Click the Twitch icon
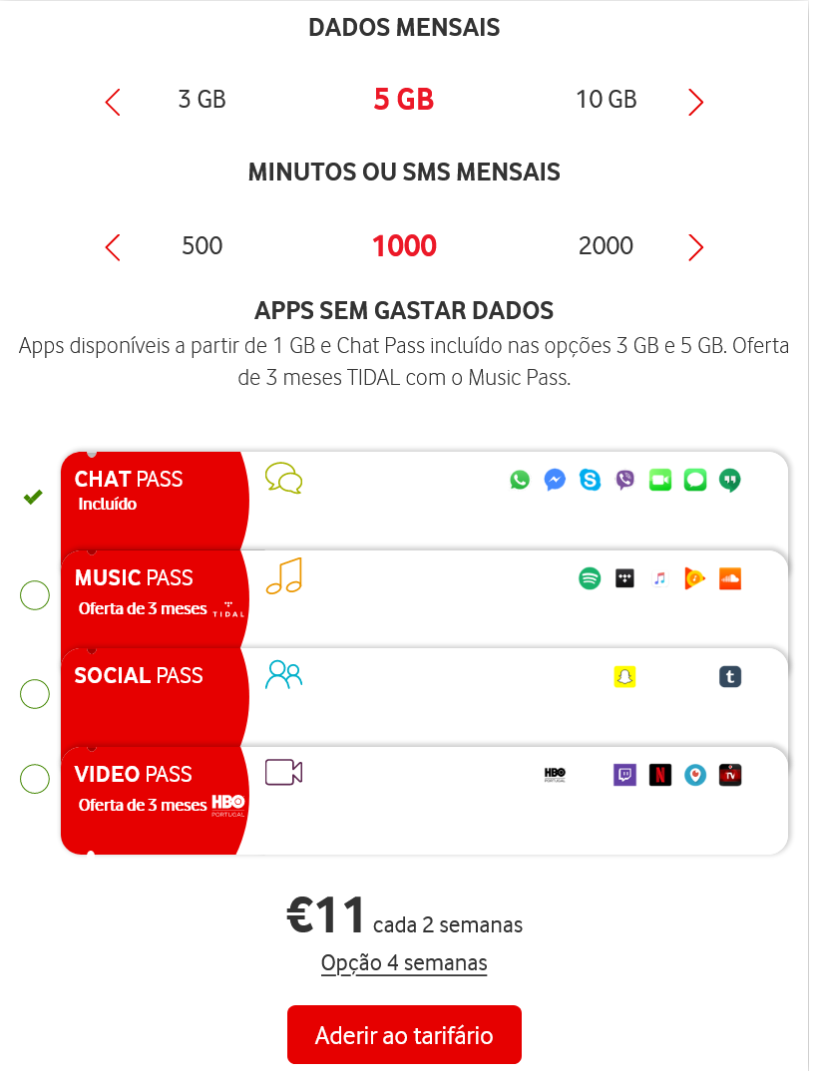This screenshot has width=816, height=1080. pos(624,775)
